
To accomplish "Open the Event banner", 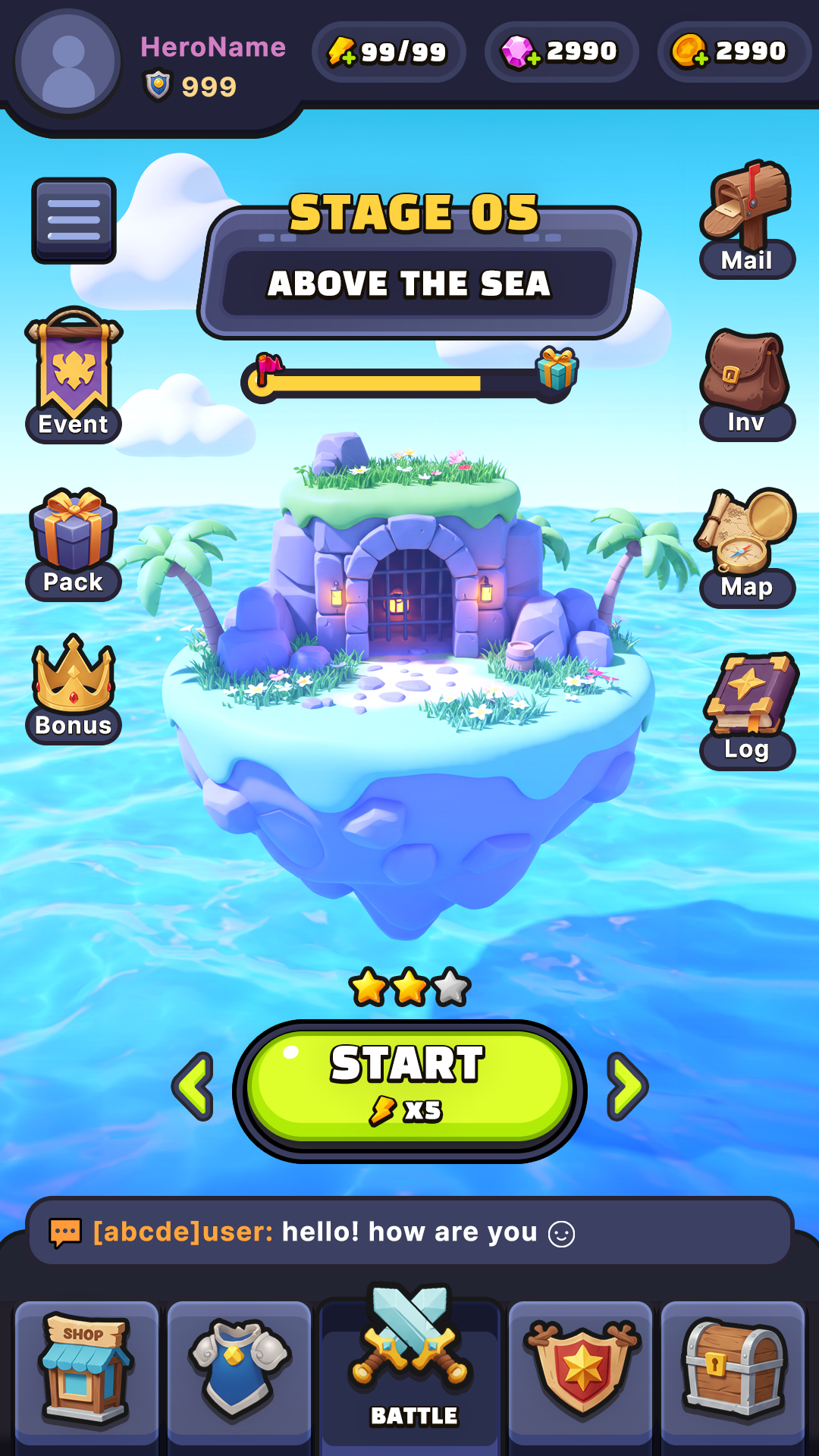I will point(74,375).
